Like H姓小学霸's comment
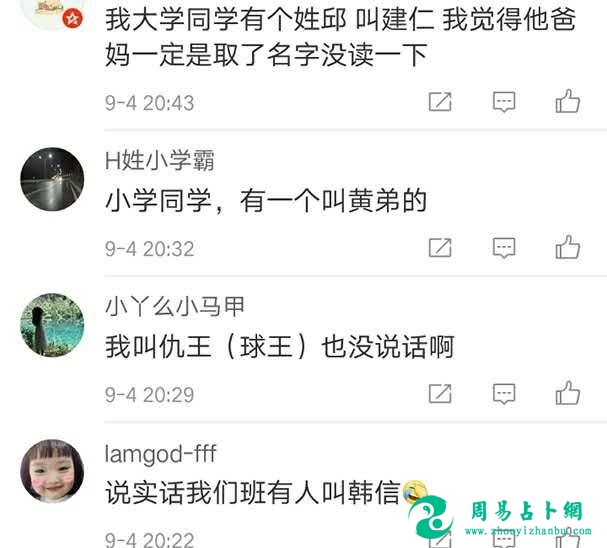 point(567,248)
